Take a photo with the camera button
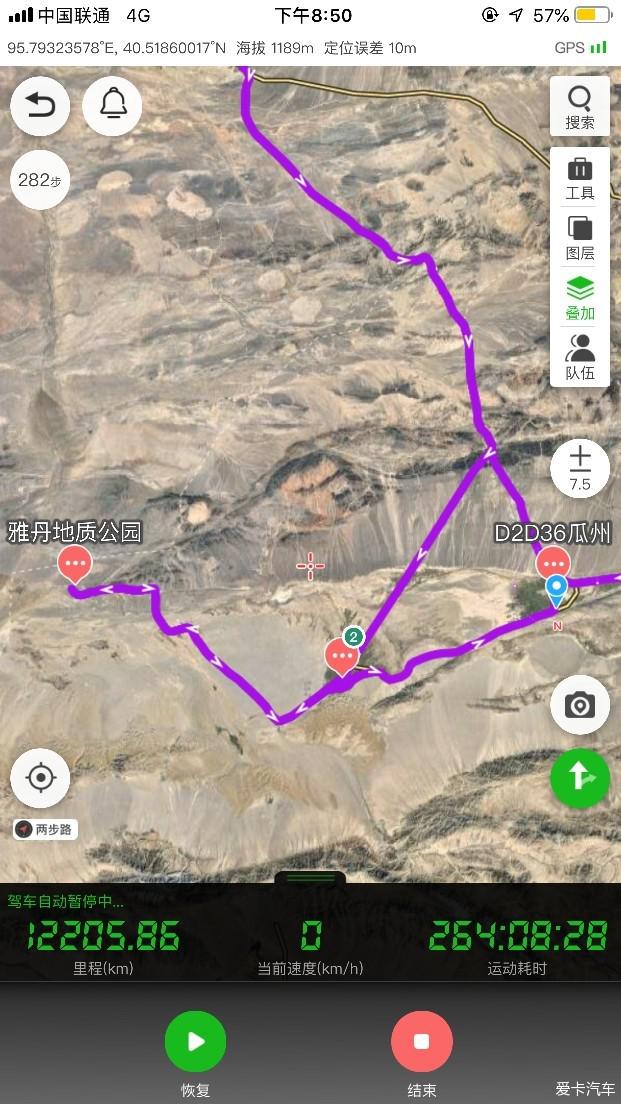621x1104 pixels. coord(580,705)
